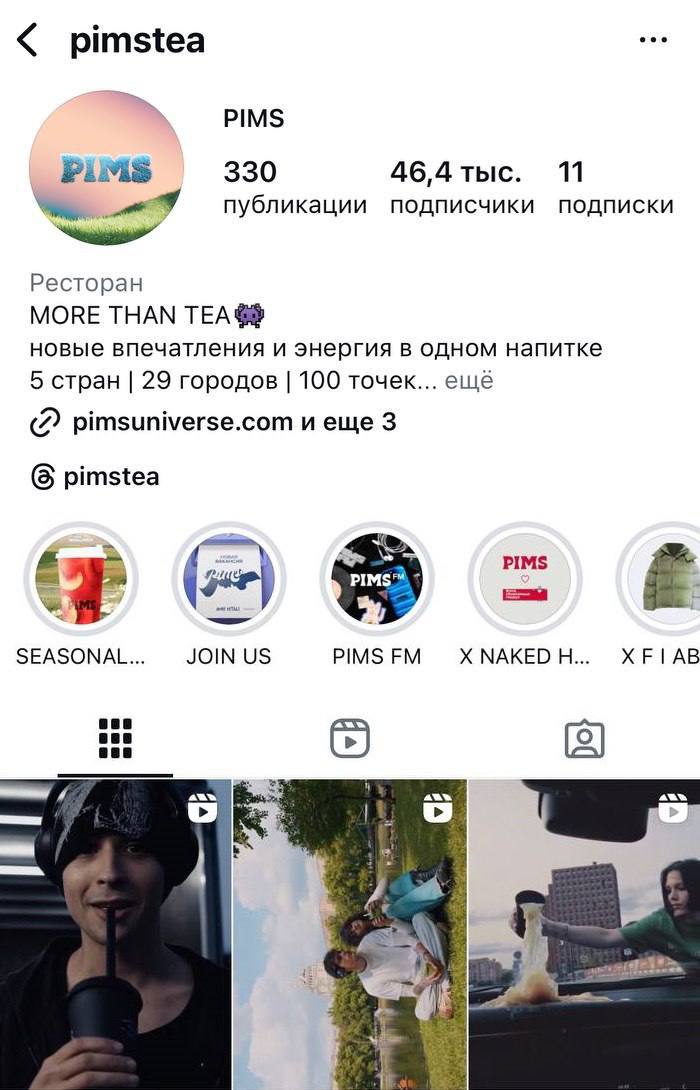Open the PIMS FM story highlight
The height and width of the screenshot is (1090, 700).
pyautogui.click(x=377, y=580)
